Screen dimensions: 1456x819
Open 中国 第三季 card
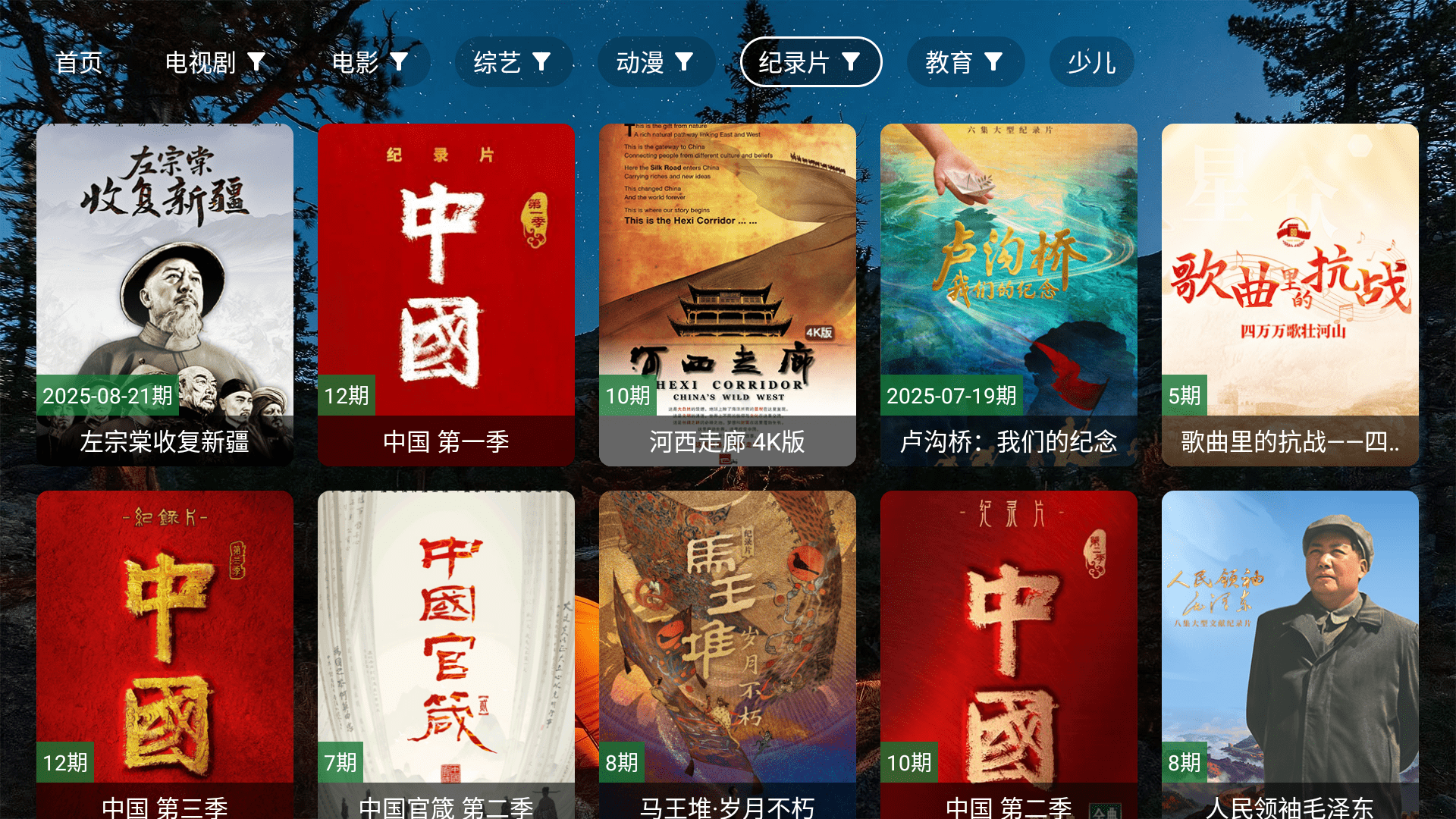click(165, 652)
